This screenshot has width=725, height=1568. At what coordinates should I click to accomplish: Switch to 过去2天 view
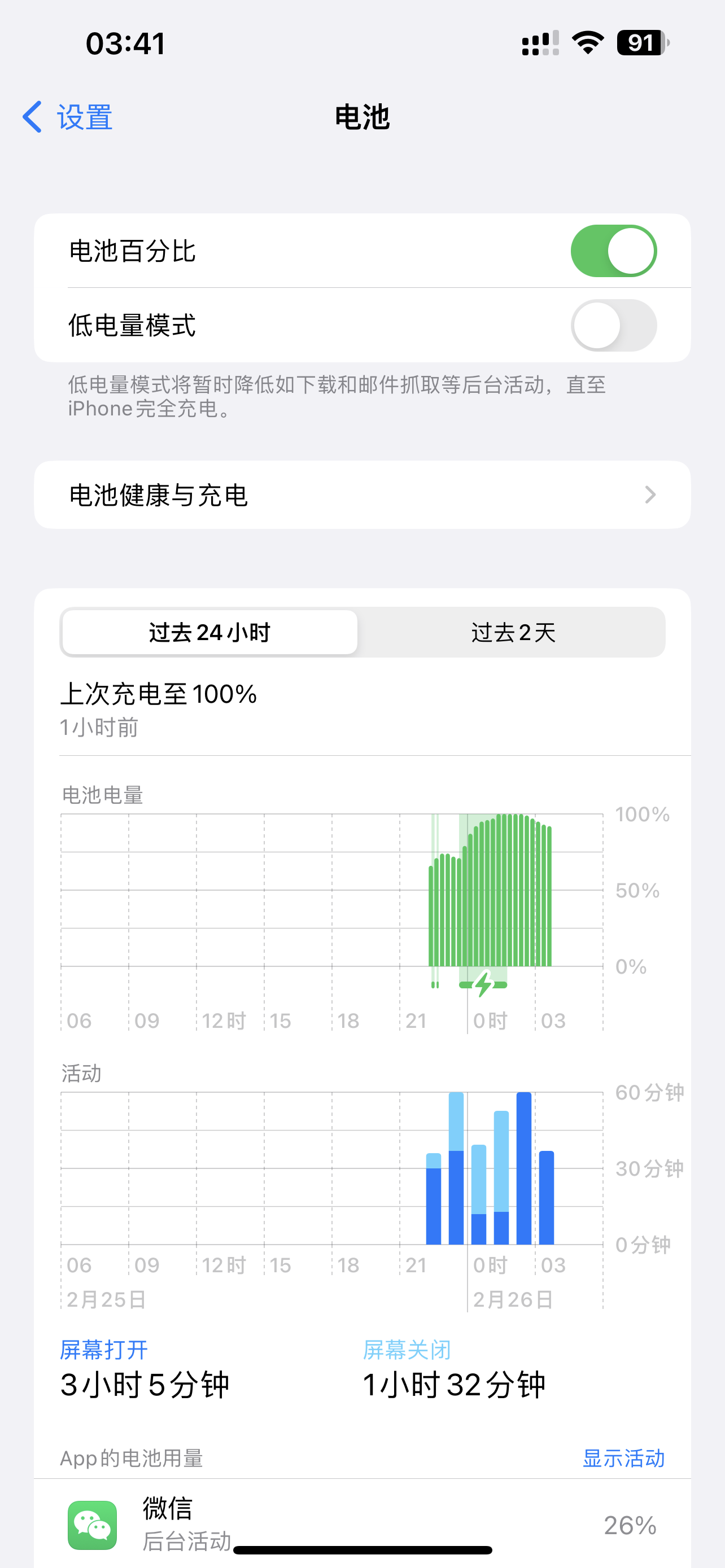(x=513, y=632)
